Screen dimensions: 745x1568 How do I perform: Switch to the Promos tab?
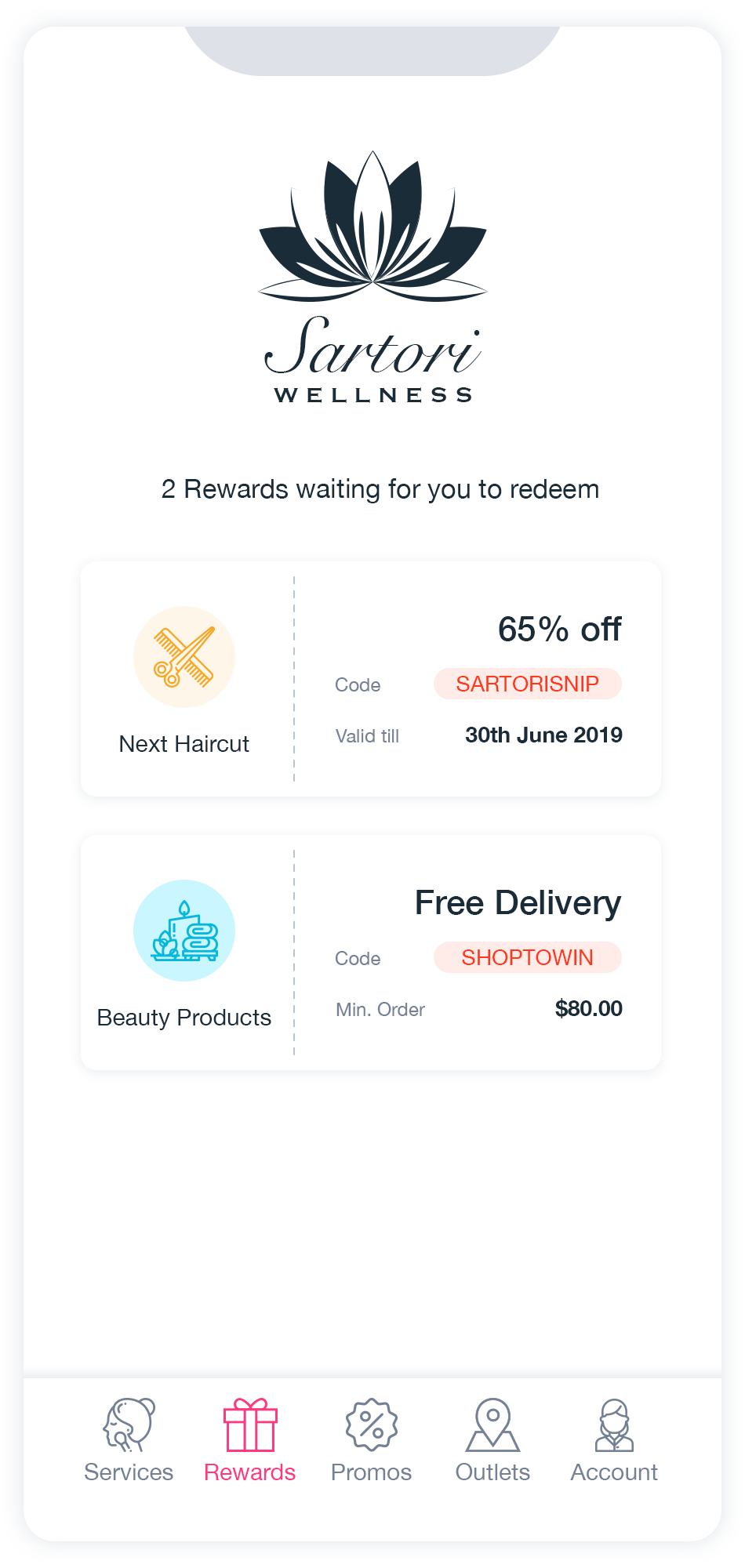(372, 1441)
